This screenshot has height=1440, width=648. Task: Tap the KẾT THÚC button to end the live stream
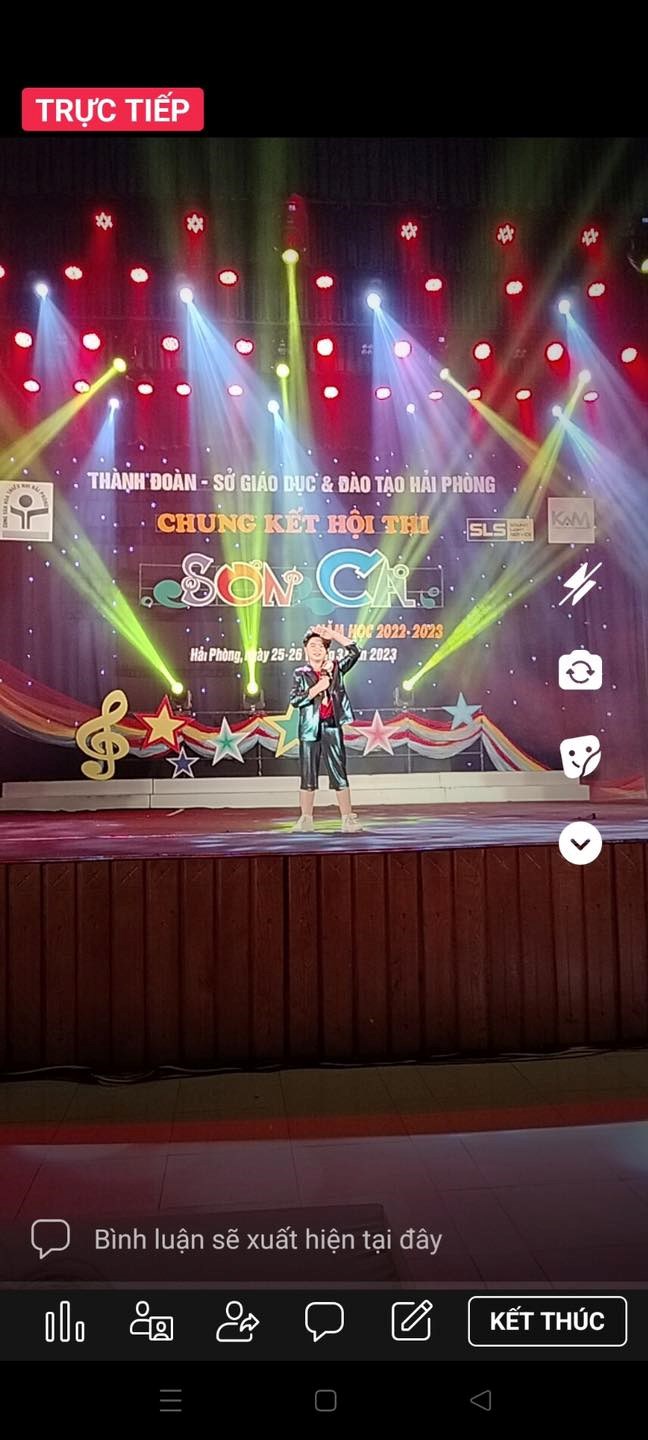click(x=547, y=1321)
